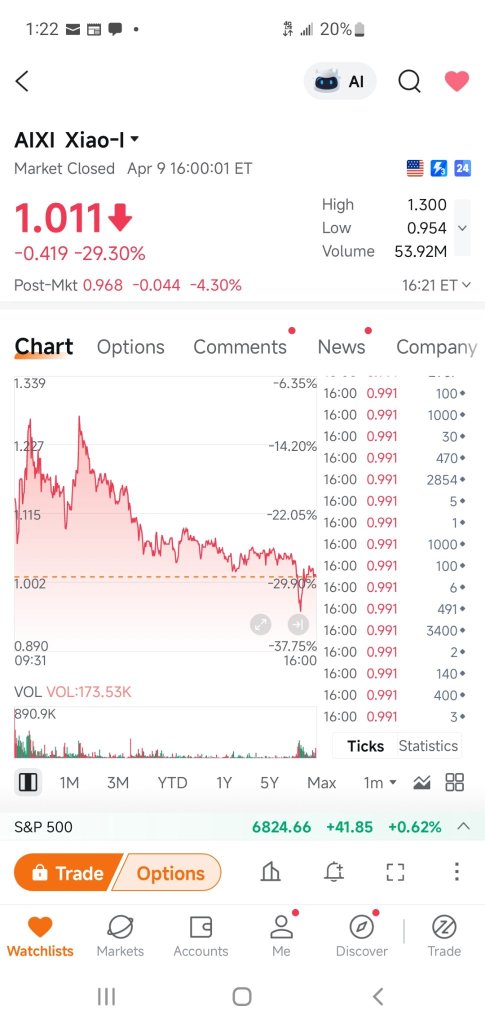The image size is (485, 1024).
Task: Switch chart range to 5Y
Action: [269, 782]
